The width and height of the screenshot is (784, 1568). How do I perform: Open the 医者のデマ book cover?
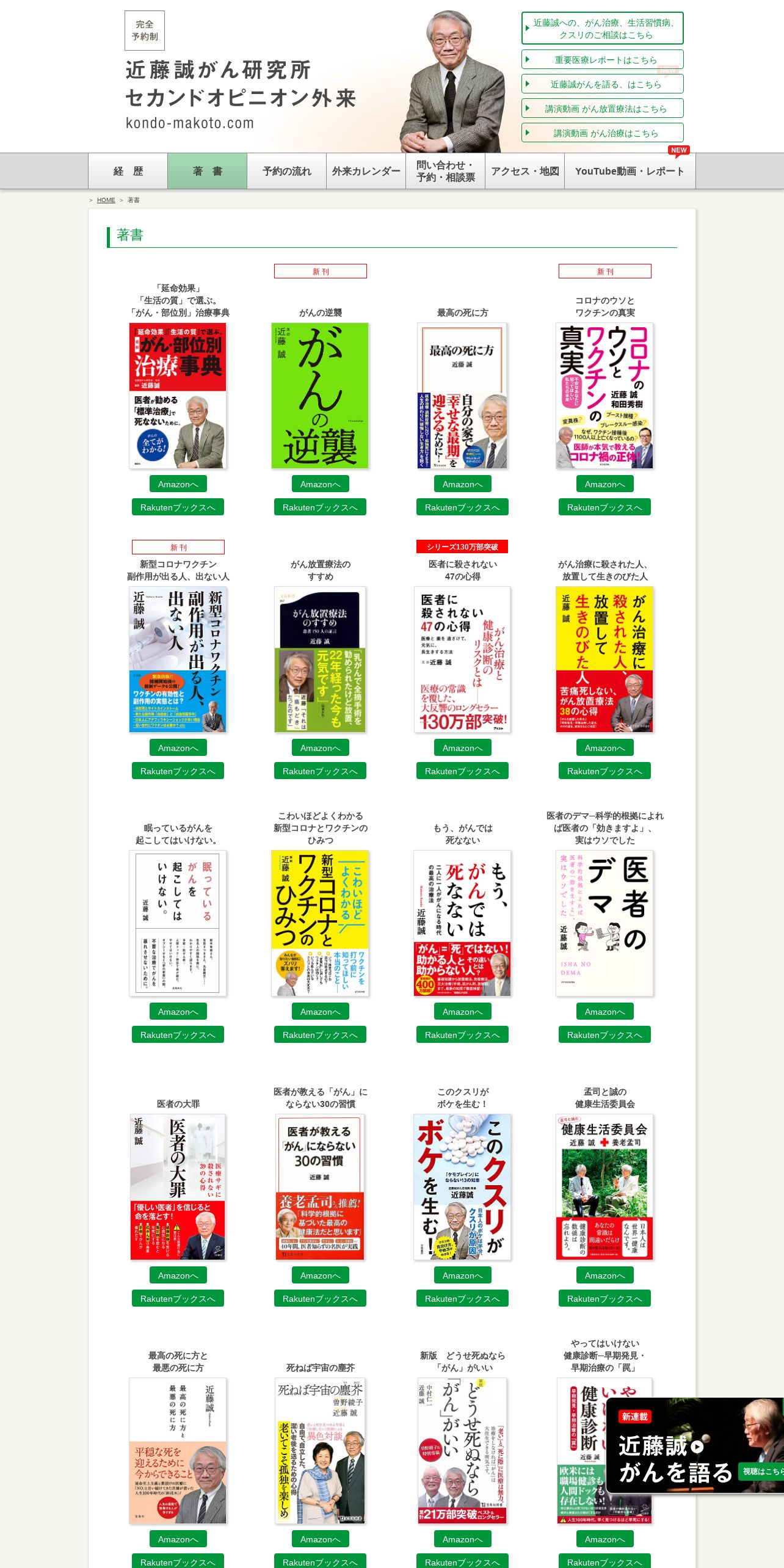604,923
